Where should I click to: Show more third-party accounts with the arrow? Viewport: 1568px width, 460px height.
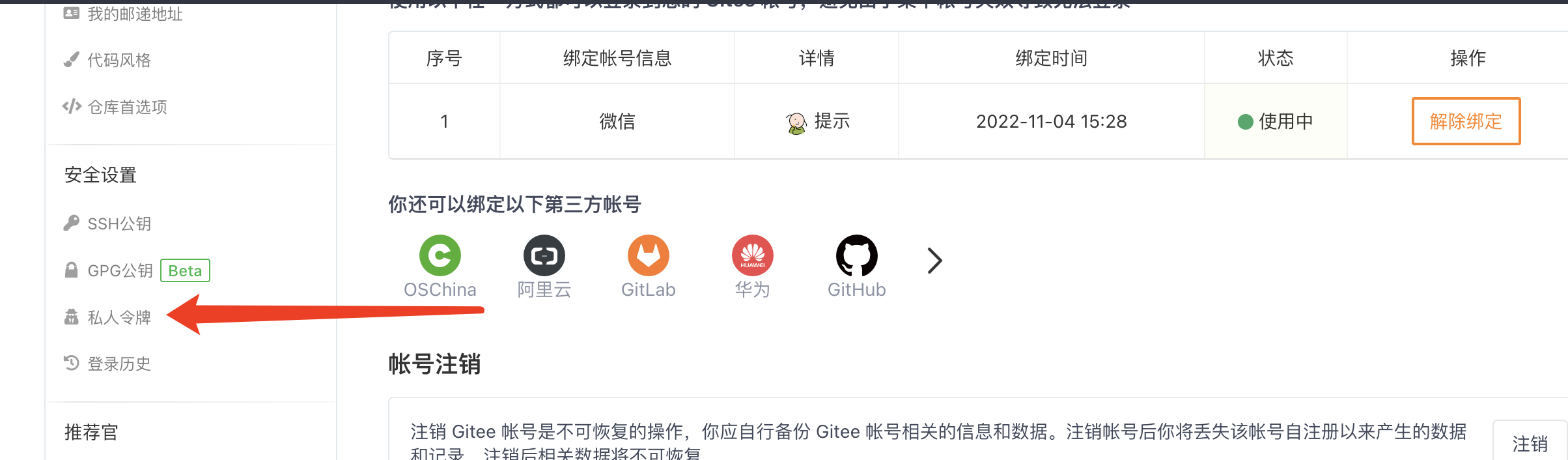[934, 261]
